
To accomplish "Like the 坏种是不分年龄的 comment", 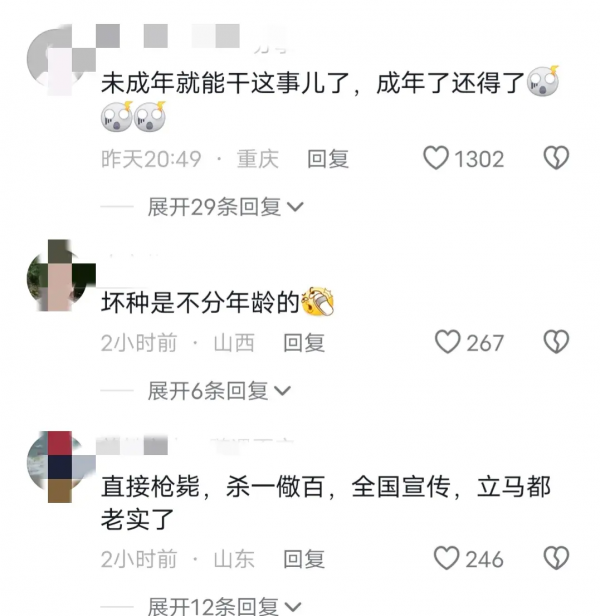I will click(x=447, y=343).
